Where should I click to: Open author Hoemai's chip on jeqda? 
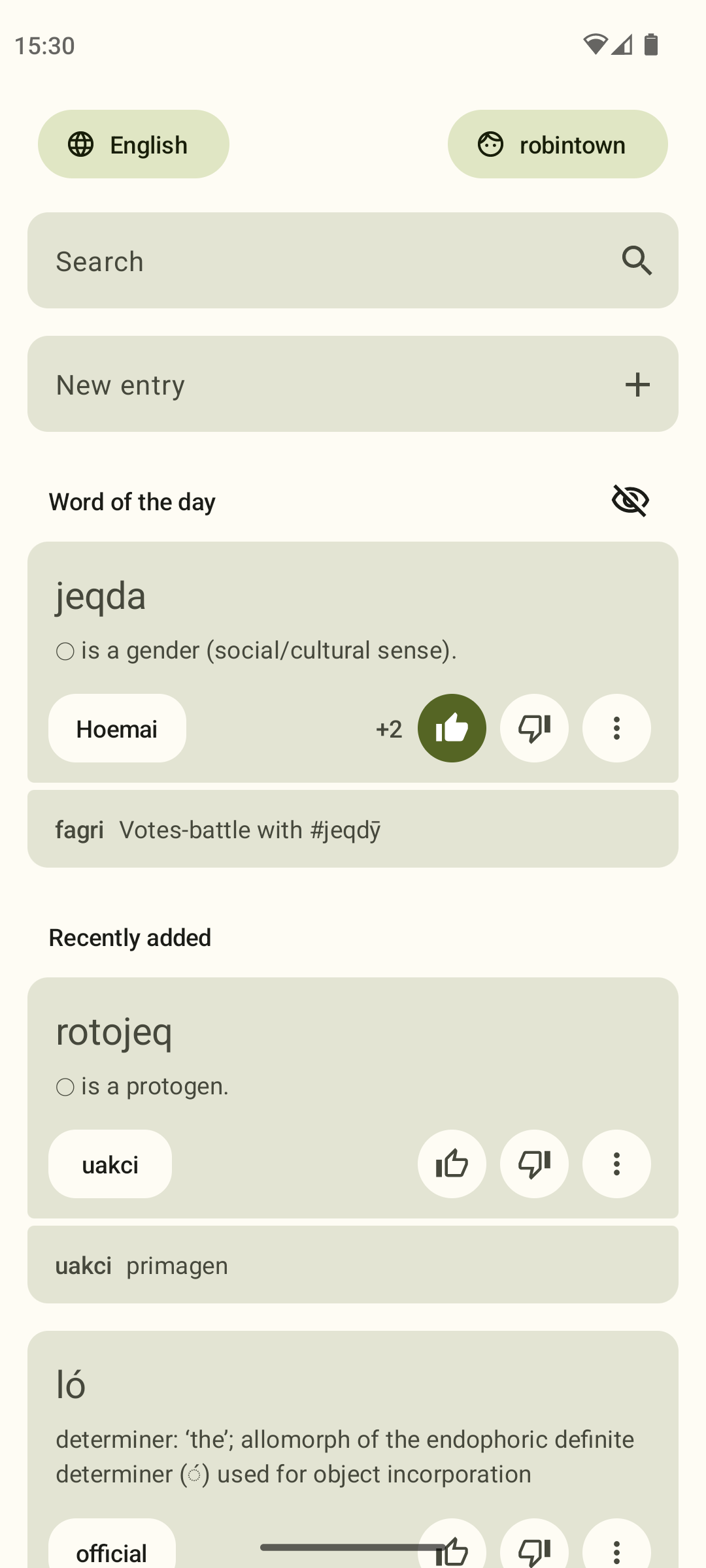117,728
